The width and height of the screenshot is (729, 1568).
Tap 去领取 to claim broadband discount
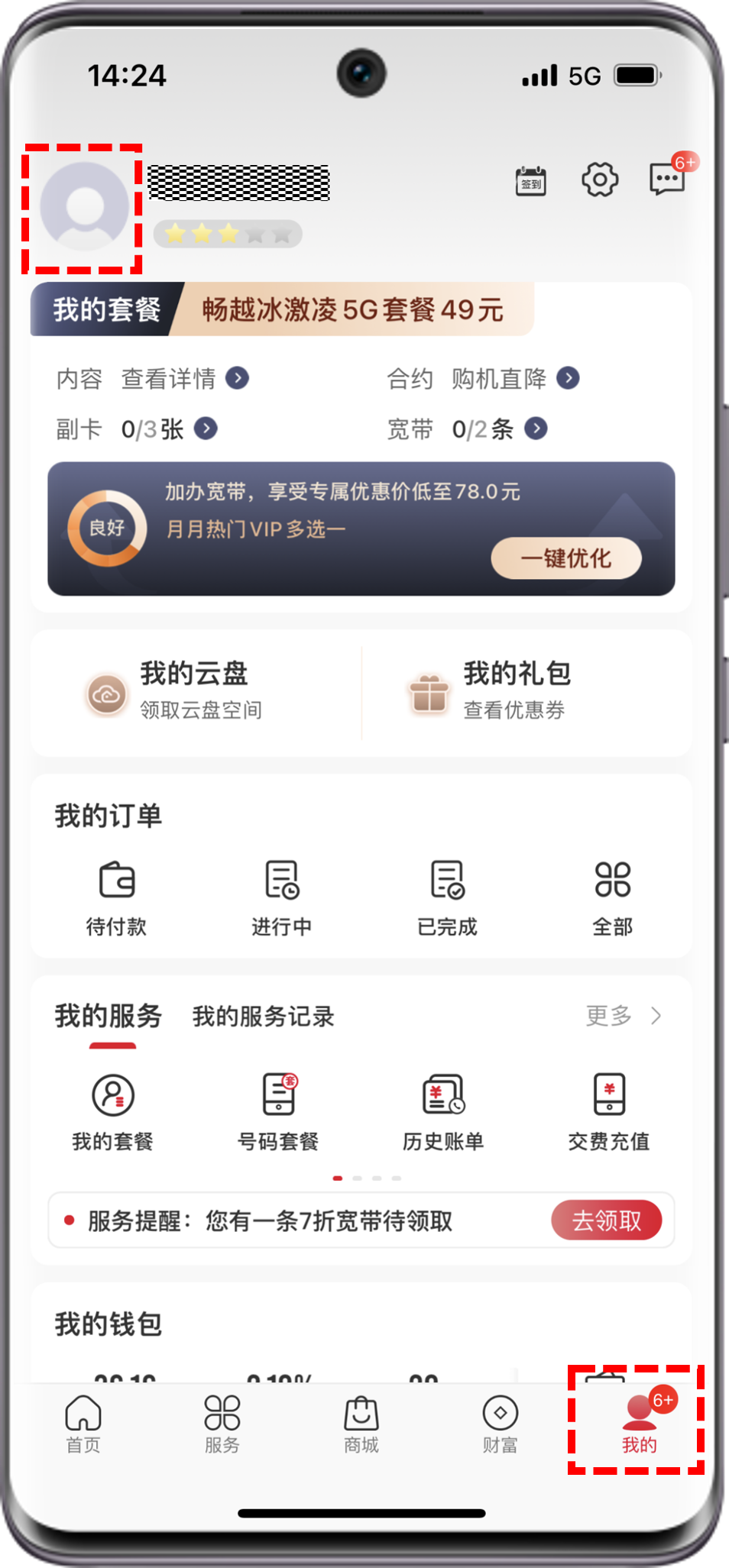(606, 1220)
